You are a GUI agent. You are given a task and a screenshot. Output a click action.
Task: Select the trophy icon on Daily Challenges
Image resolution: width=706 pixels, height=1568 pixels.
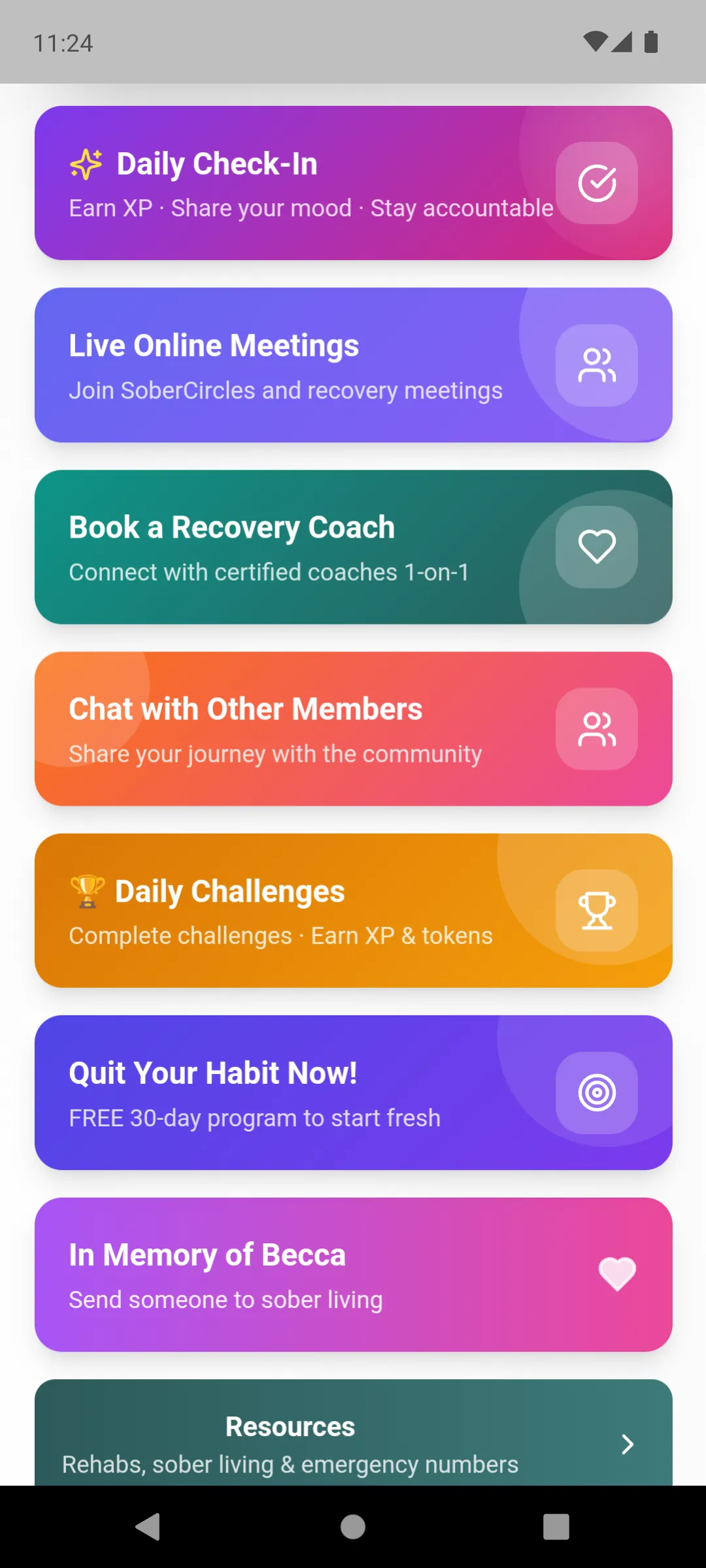597,911
